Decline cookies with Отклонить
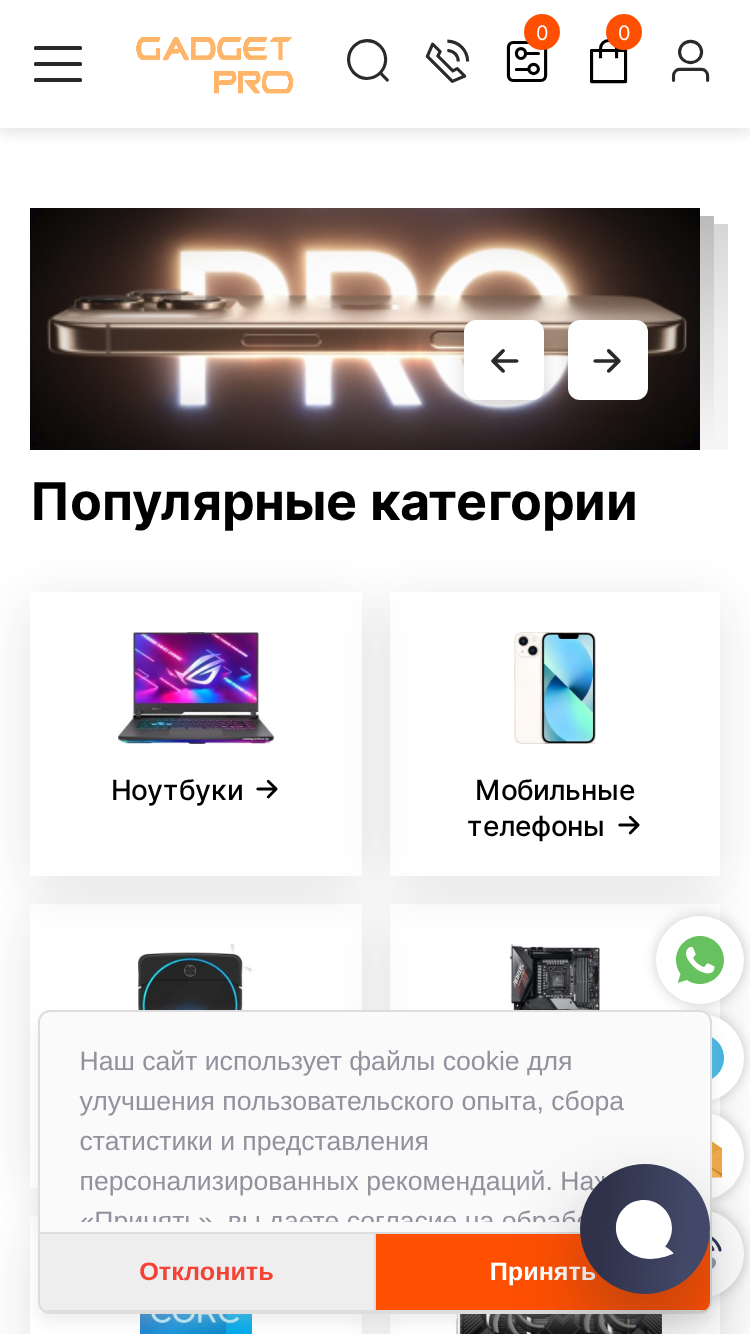The image size is (750, 1334). pos(206,1272)
